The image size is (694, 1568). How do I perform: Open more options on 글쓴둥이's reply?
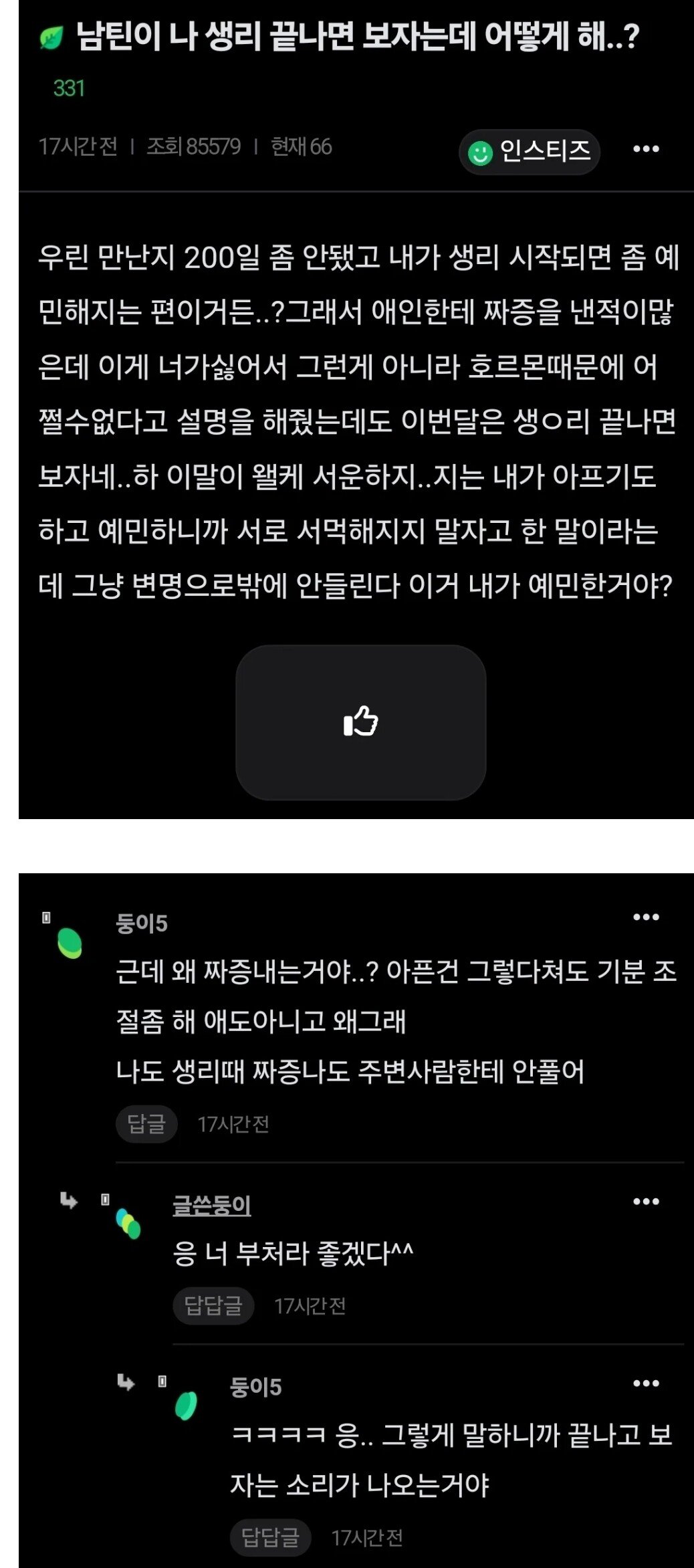[646, 1202]
